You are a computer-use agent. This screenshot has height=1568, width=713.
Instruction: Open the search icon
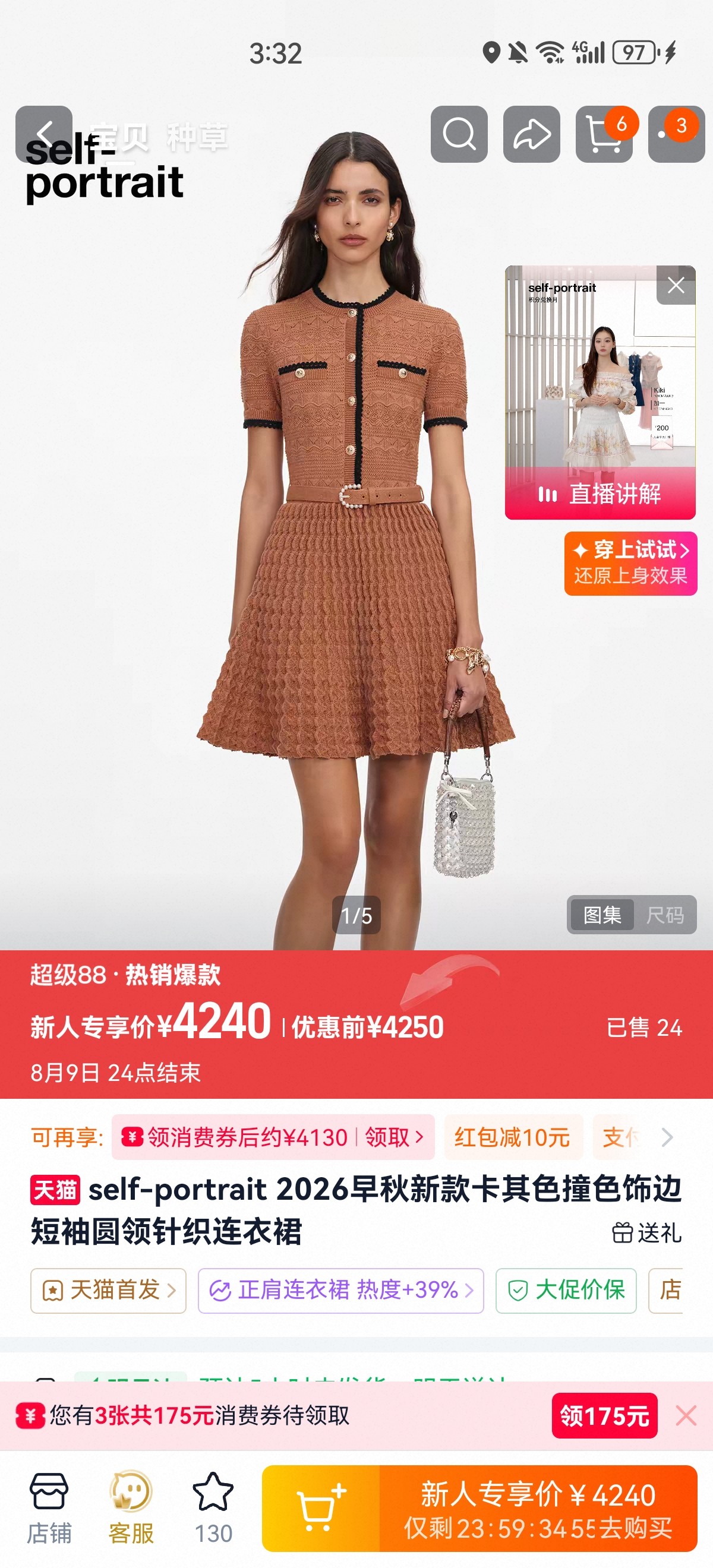(x=459, y=134)
